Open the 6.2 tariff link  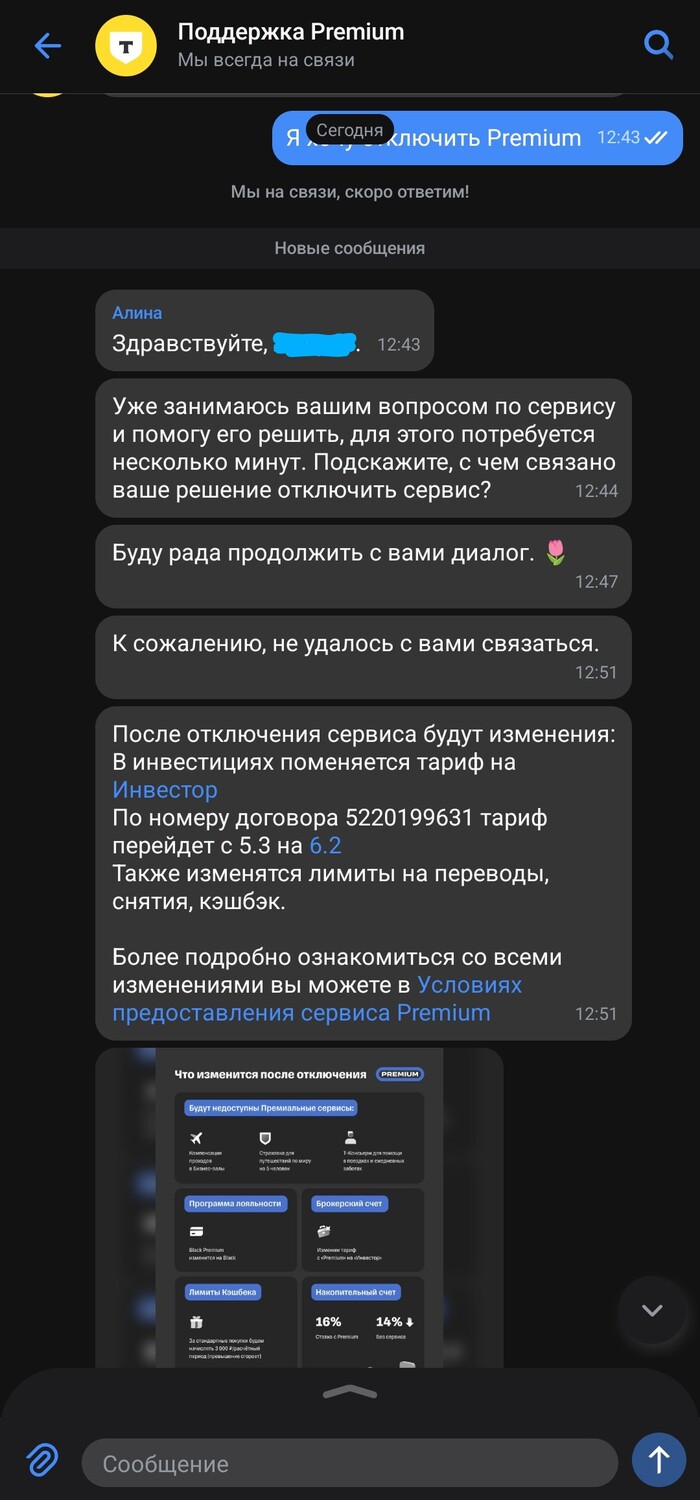pyautogui.click(x=325, y=845)
